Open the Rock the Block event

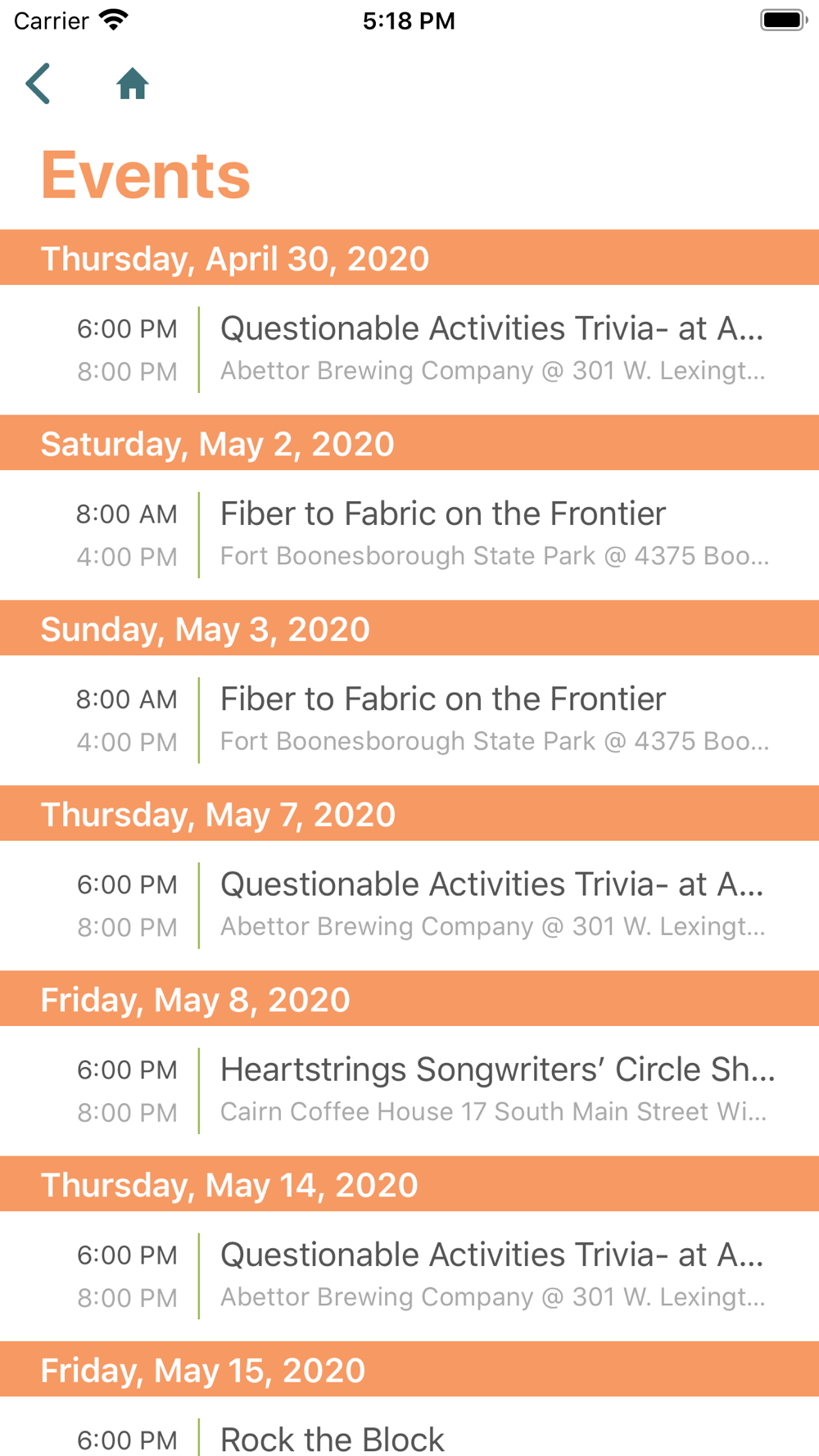pos(409,1426)
